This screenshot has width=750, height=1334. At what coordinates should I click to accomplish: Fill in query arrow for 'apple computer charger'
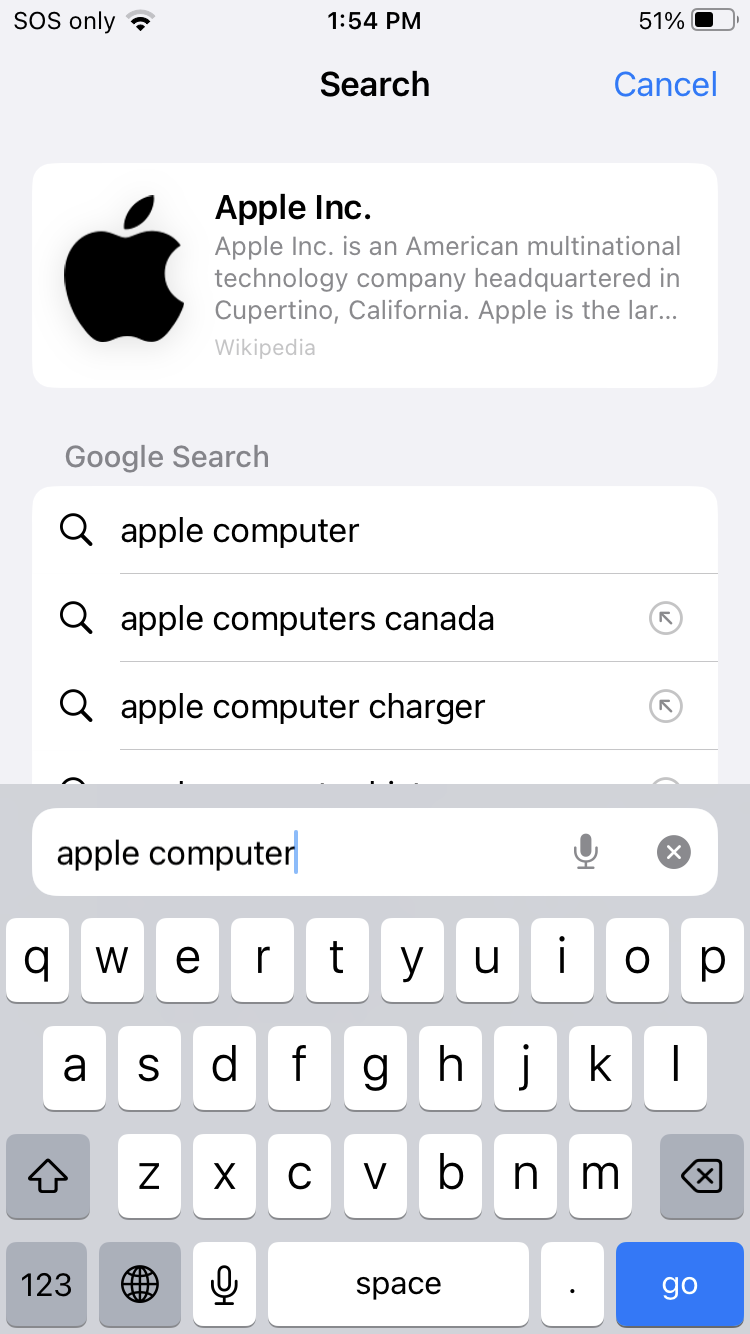666,707
